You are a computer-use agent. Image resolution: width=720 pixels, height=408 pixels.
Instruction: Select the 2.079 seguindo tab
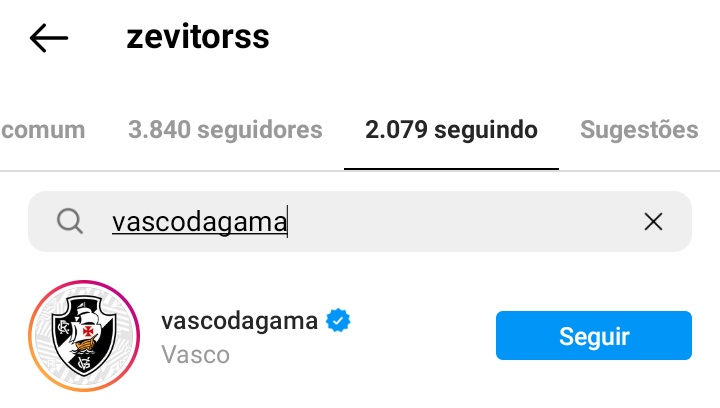[x=451, y=130]
